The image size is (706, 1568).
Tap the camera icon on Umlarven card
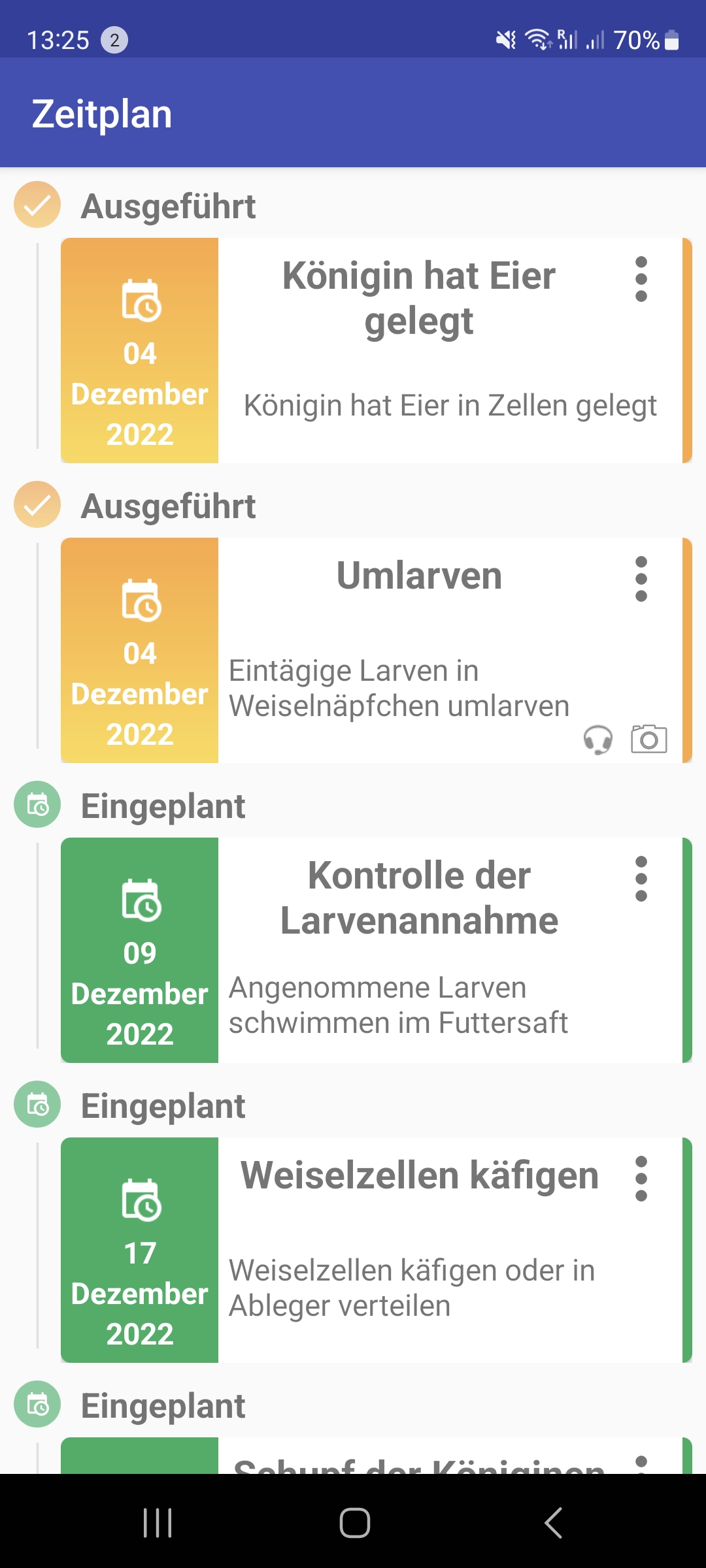coord(648,740)
